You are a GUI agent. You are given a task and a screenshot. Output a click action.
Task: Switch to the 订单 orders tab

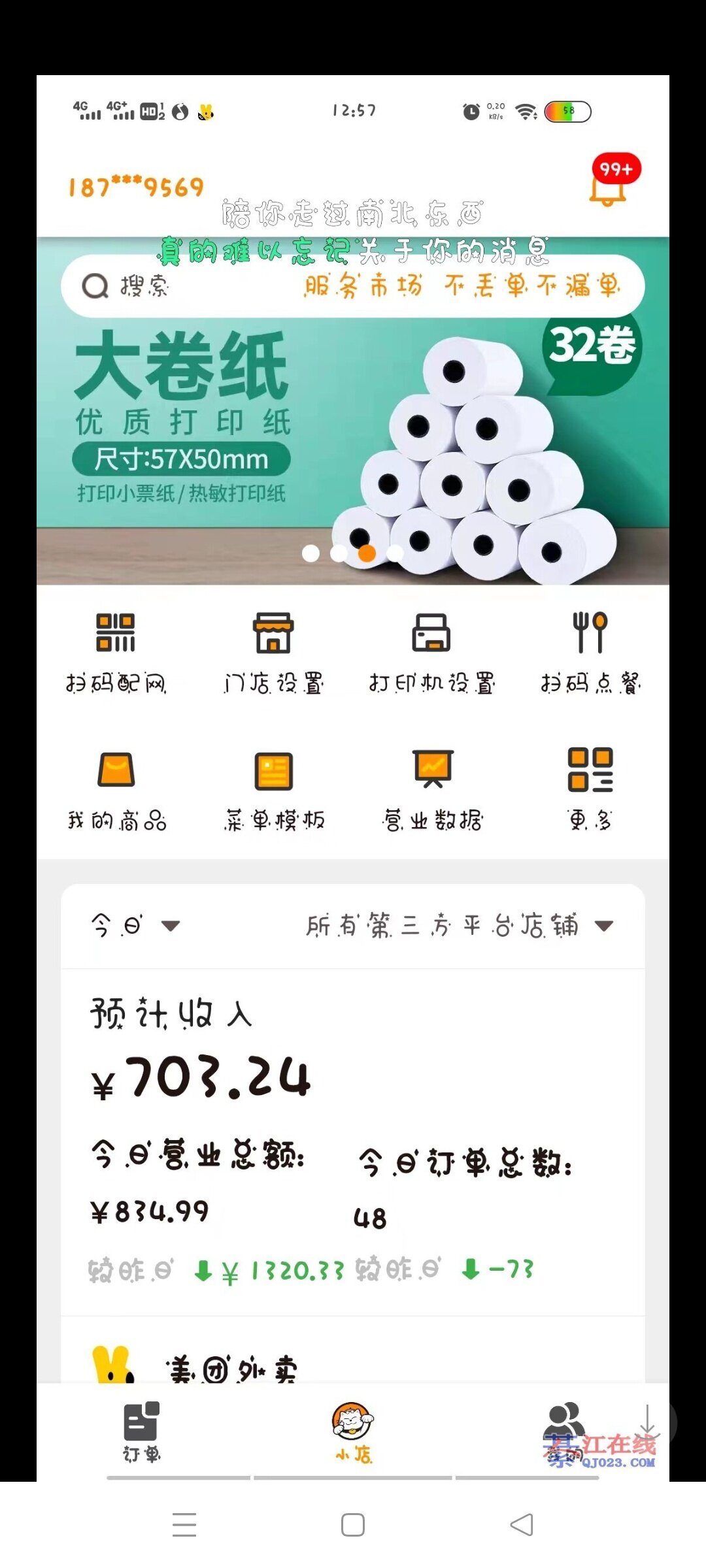tap(142, 1432)
